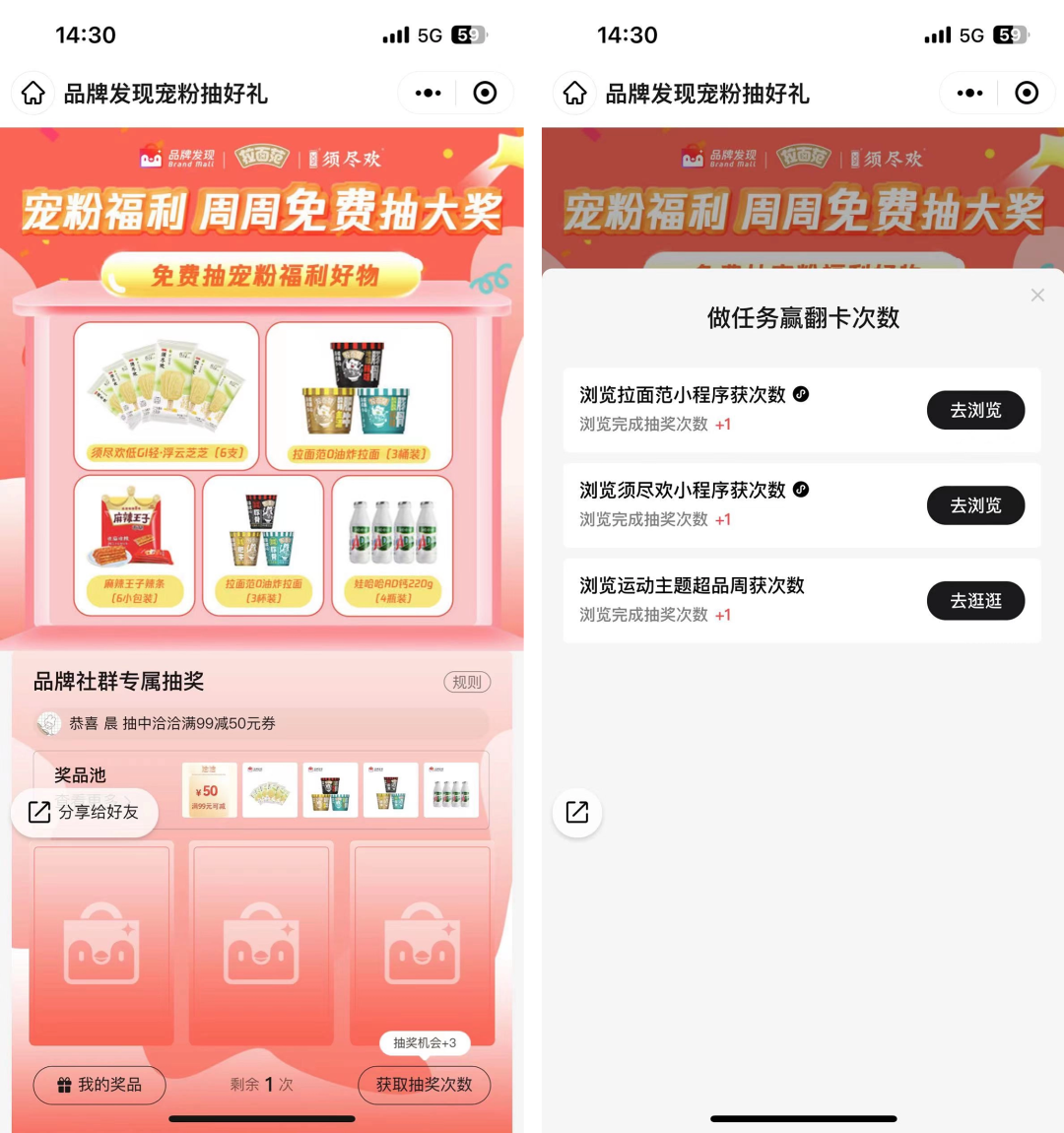The width and height of the screenshot is (1064, 1133).
Task: Tap 获取抽奖次数 to get more draws
Action: tap(424, 1085)
